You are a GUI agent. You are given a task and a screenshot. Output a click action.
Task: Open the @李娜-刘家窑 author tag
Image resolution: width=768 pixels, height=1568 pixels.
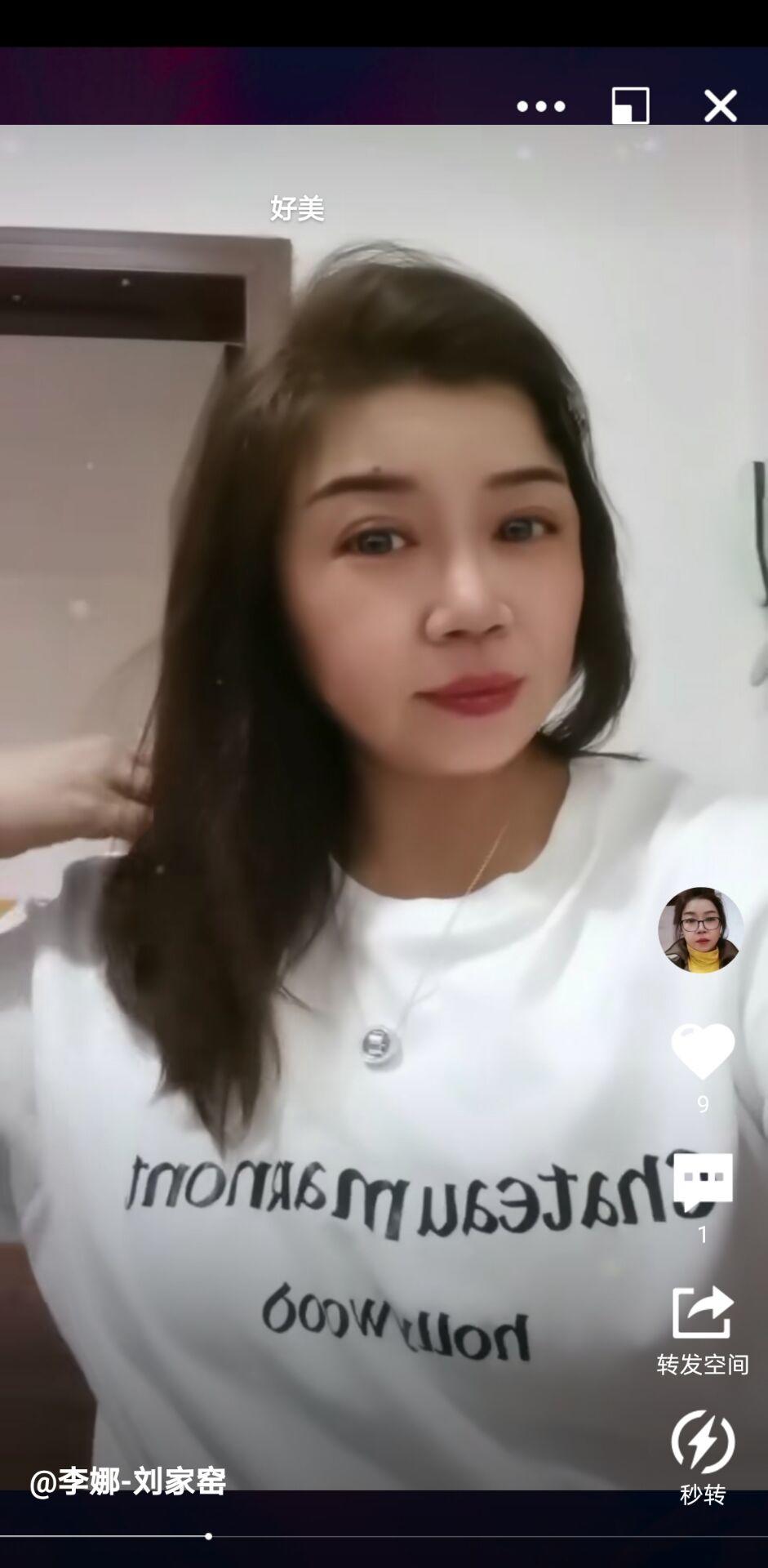(x=128, y=1481)
